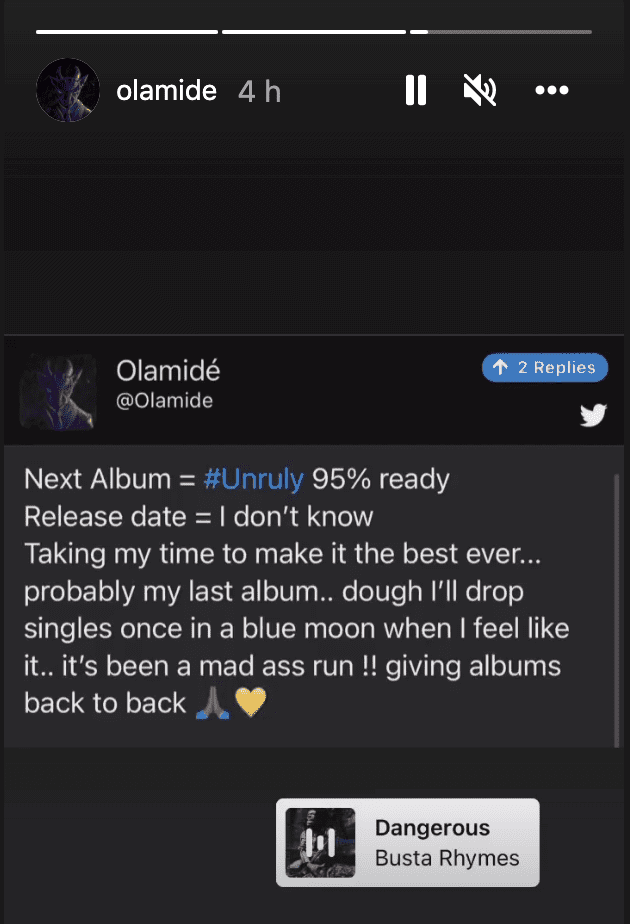Image resolution: width=630 pixels, height=924 pixels.
Task: Open the three-dot options menu
Action: pos(551,91)
